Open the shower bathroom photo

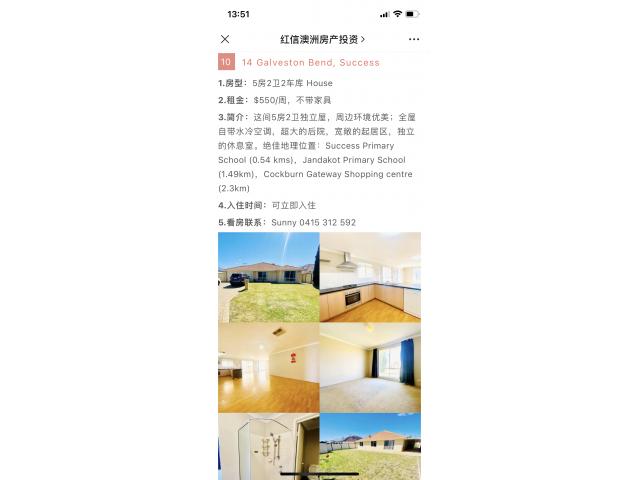268,445
